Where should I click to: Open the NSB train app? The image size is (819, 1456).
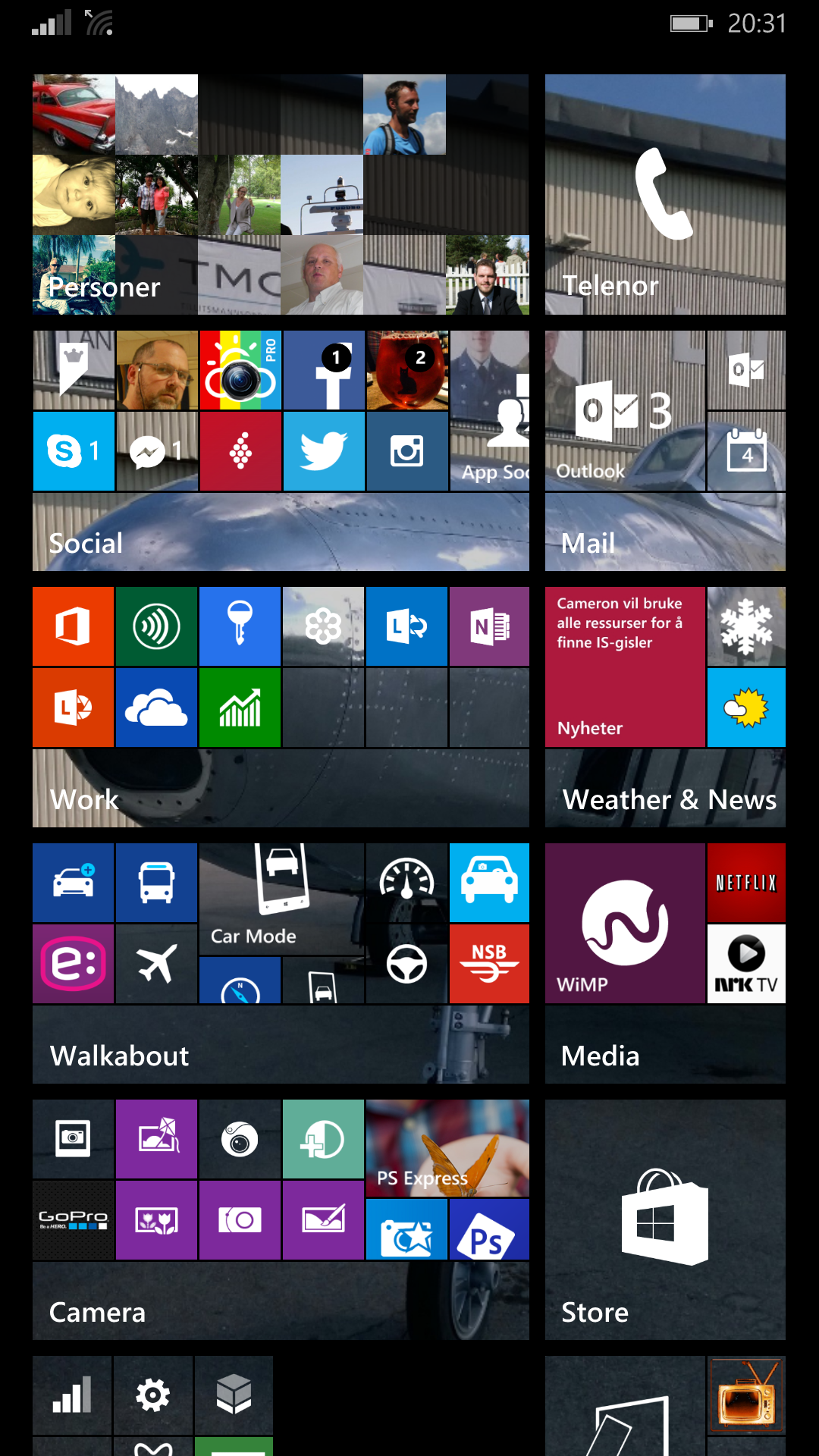click(489, 964)
